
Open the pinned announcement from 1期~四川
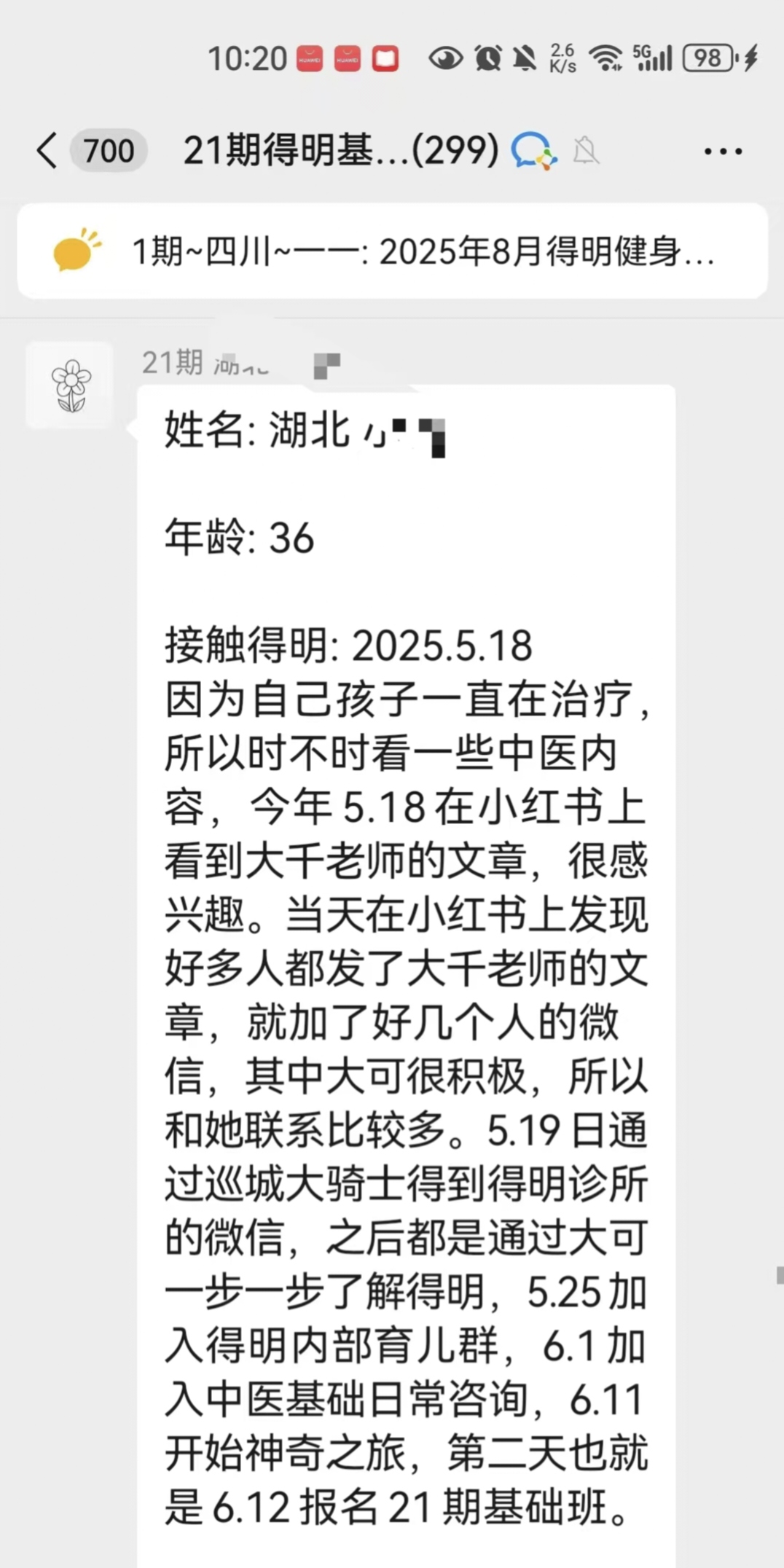(x=392, y=252)
